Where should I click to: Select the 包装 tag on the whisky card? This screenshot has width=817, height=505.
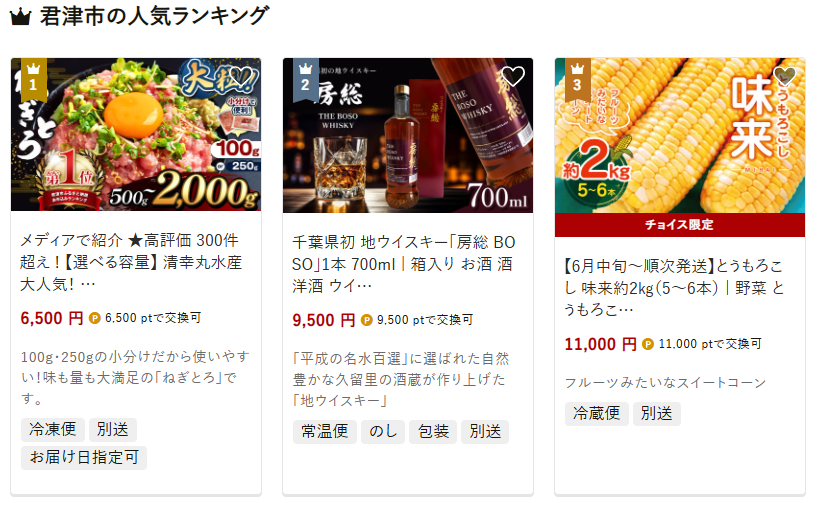click(x=432, y=432)
